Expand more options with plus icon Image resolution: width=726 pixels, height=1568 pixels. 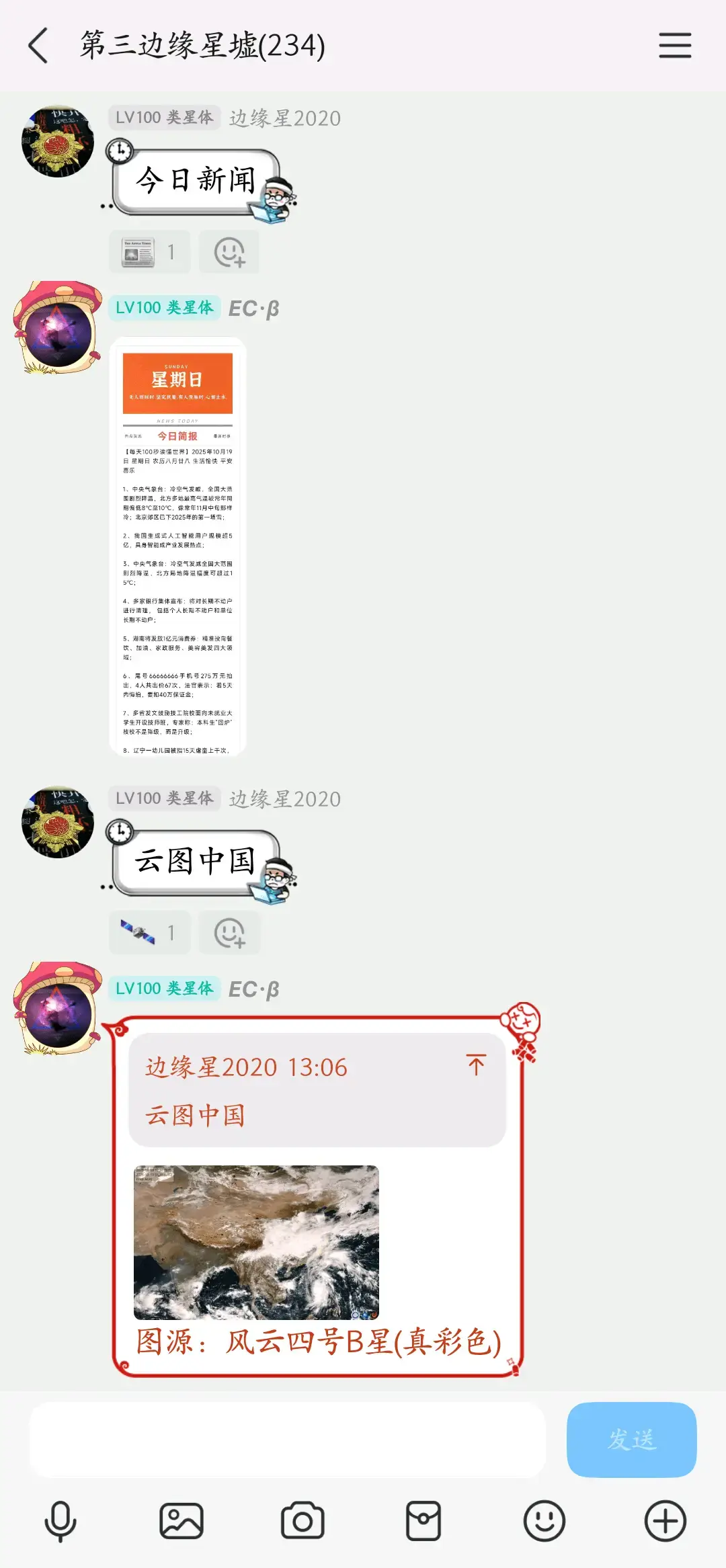pos(665,1521)
